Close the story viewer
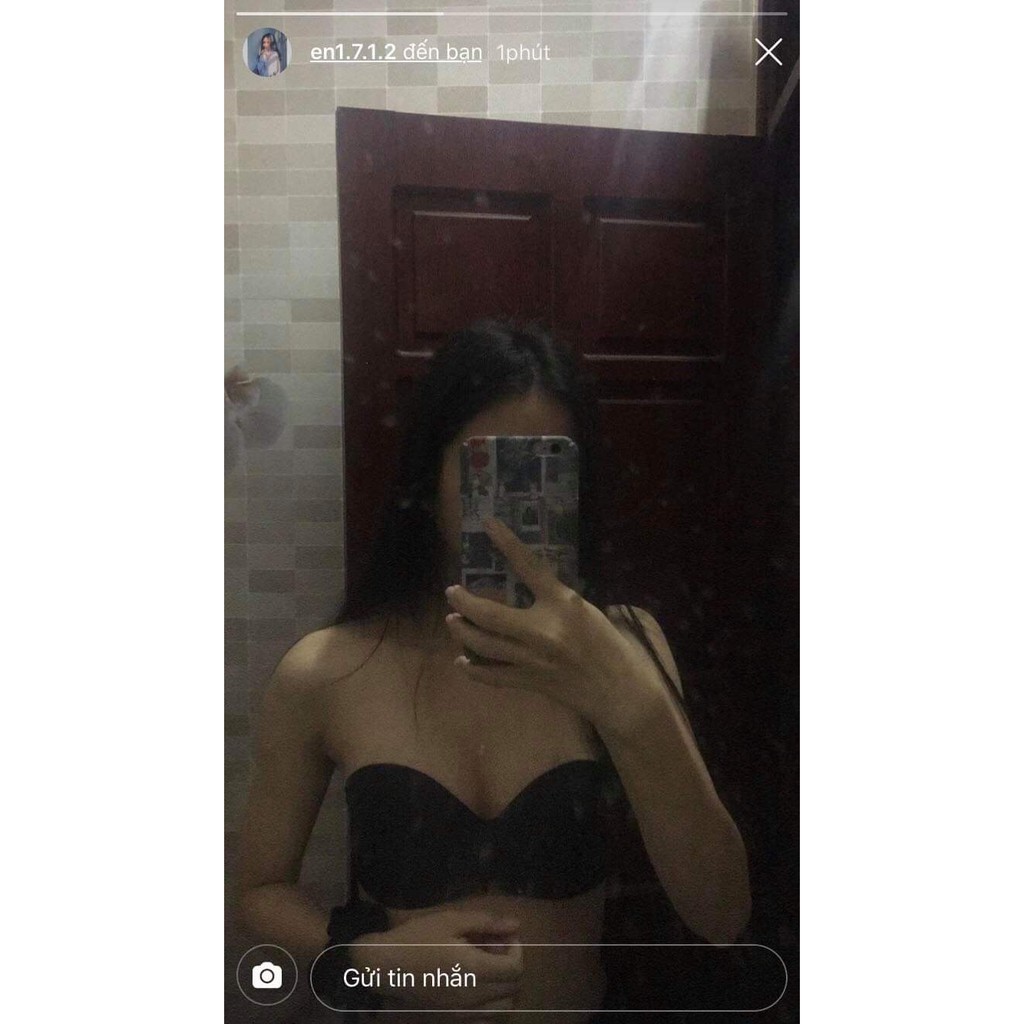Image resolution: width=1024 pixels, height=1024 pixels. [768, 52]
